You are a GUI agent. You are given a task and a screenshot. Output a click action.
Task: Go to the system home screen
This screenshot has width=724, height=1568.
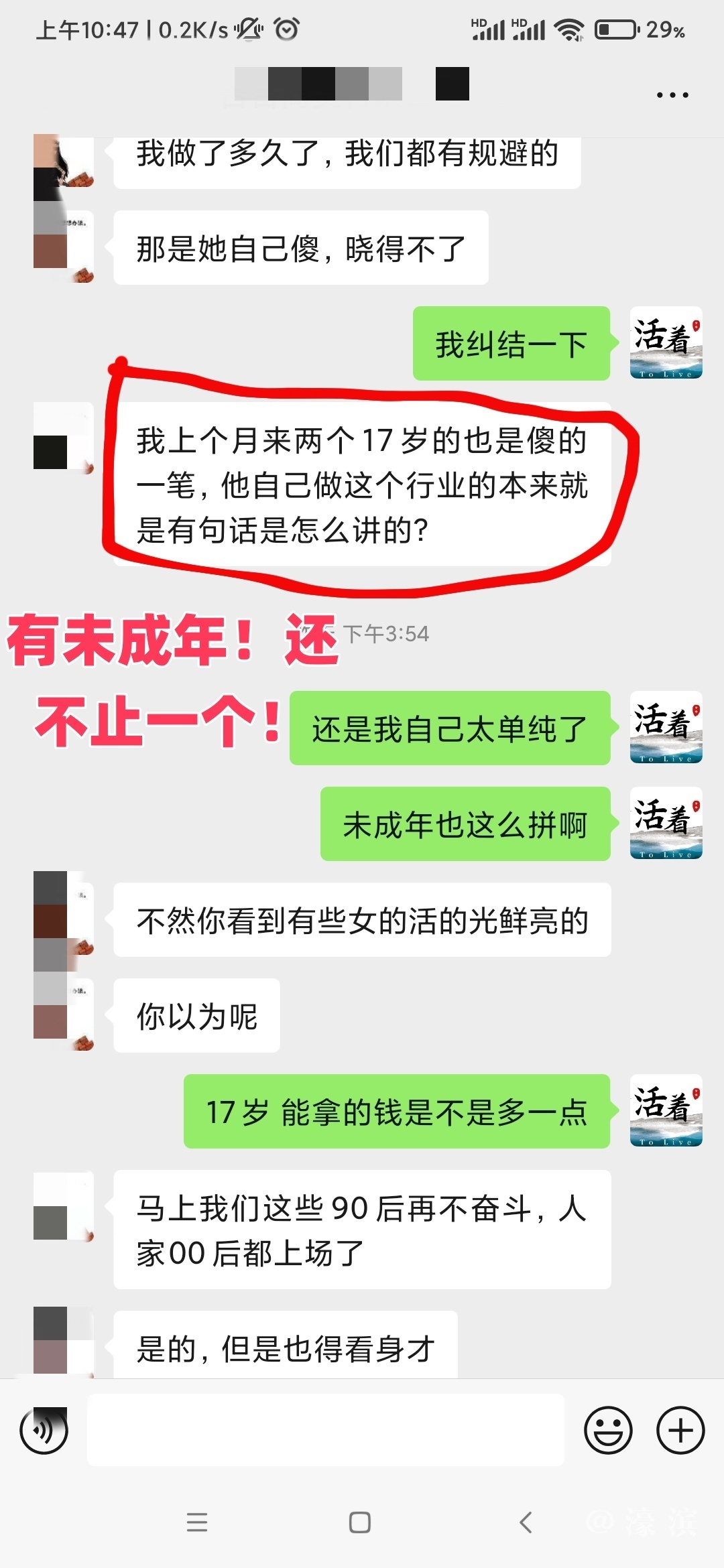click(360, 1522)
